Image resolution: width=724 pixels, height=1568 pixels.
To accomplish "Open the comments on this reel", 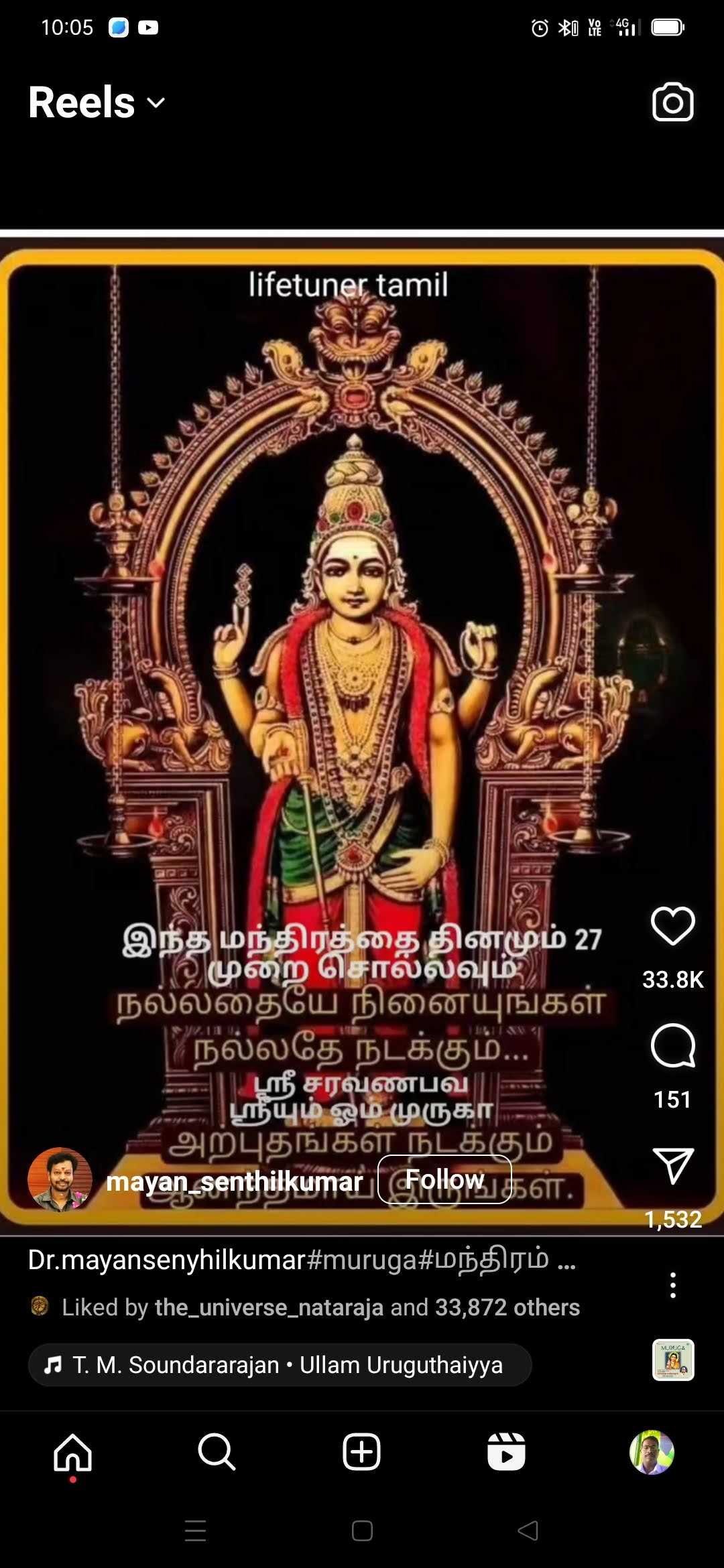I will [672, 1046].
